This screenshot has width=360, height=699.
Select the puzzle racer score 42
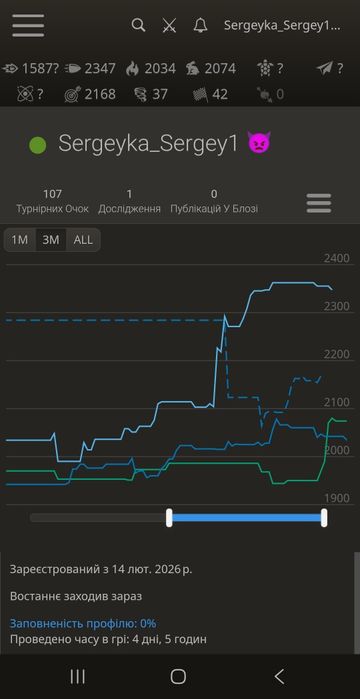tap(211, 94)
